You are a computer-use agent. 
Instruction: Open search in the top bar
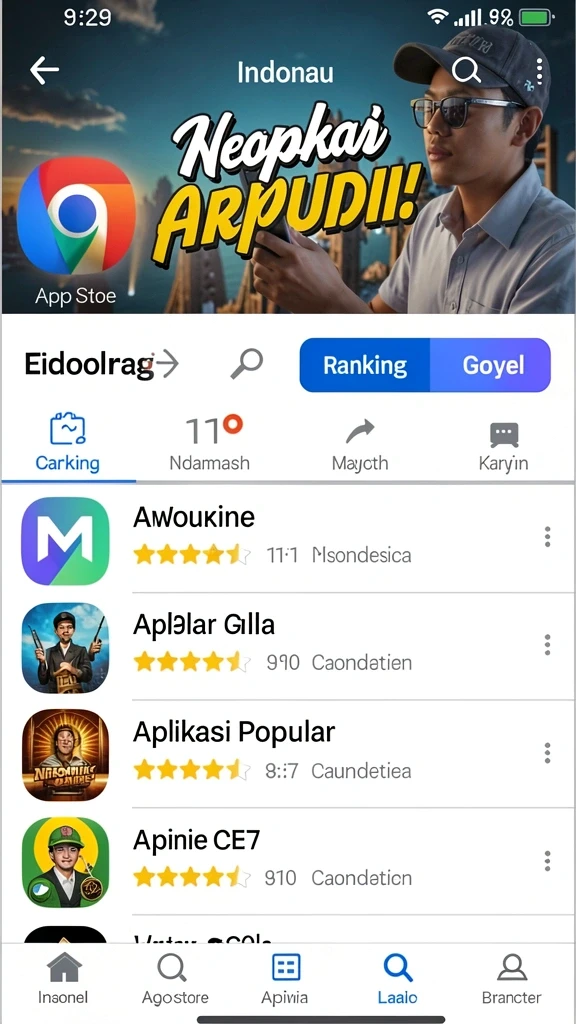click(466, 71)
